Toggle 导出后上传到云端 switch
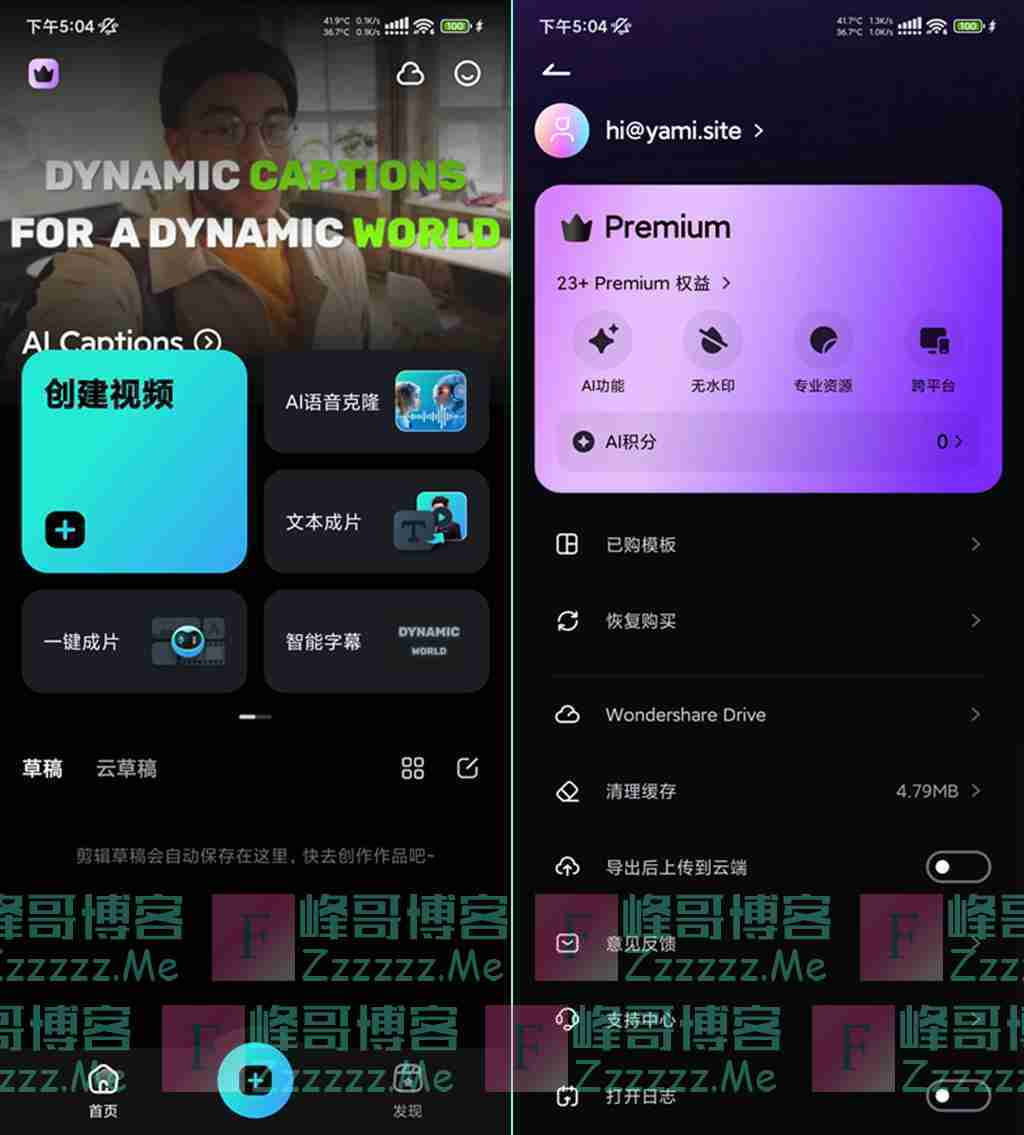This screenshot has height=1135, width=1024. [x=957, y=867]
